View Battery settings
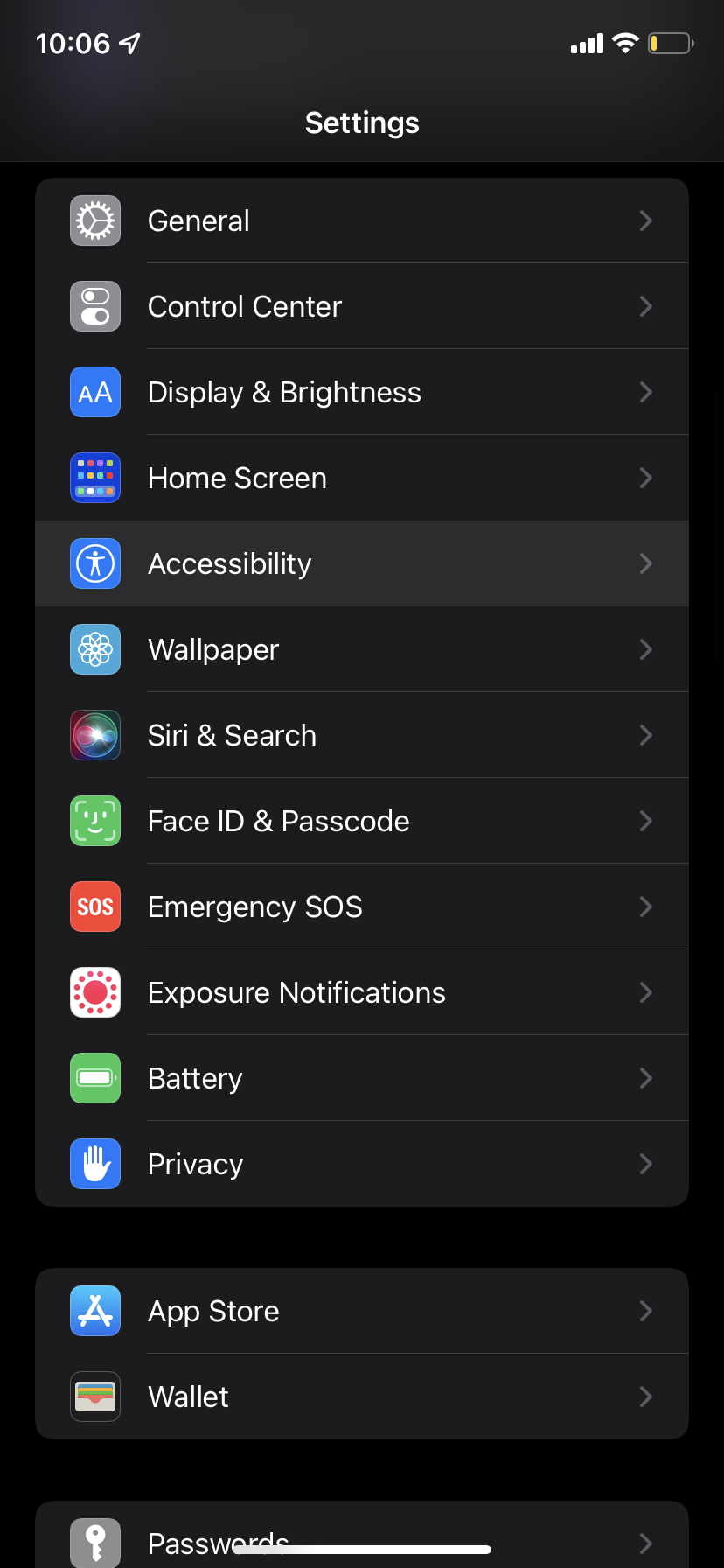724x1568 pixels. [362, 1078]
